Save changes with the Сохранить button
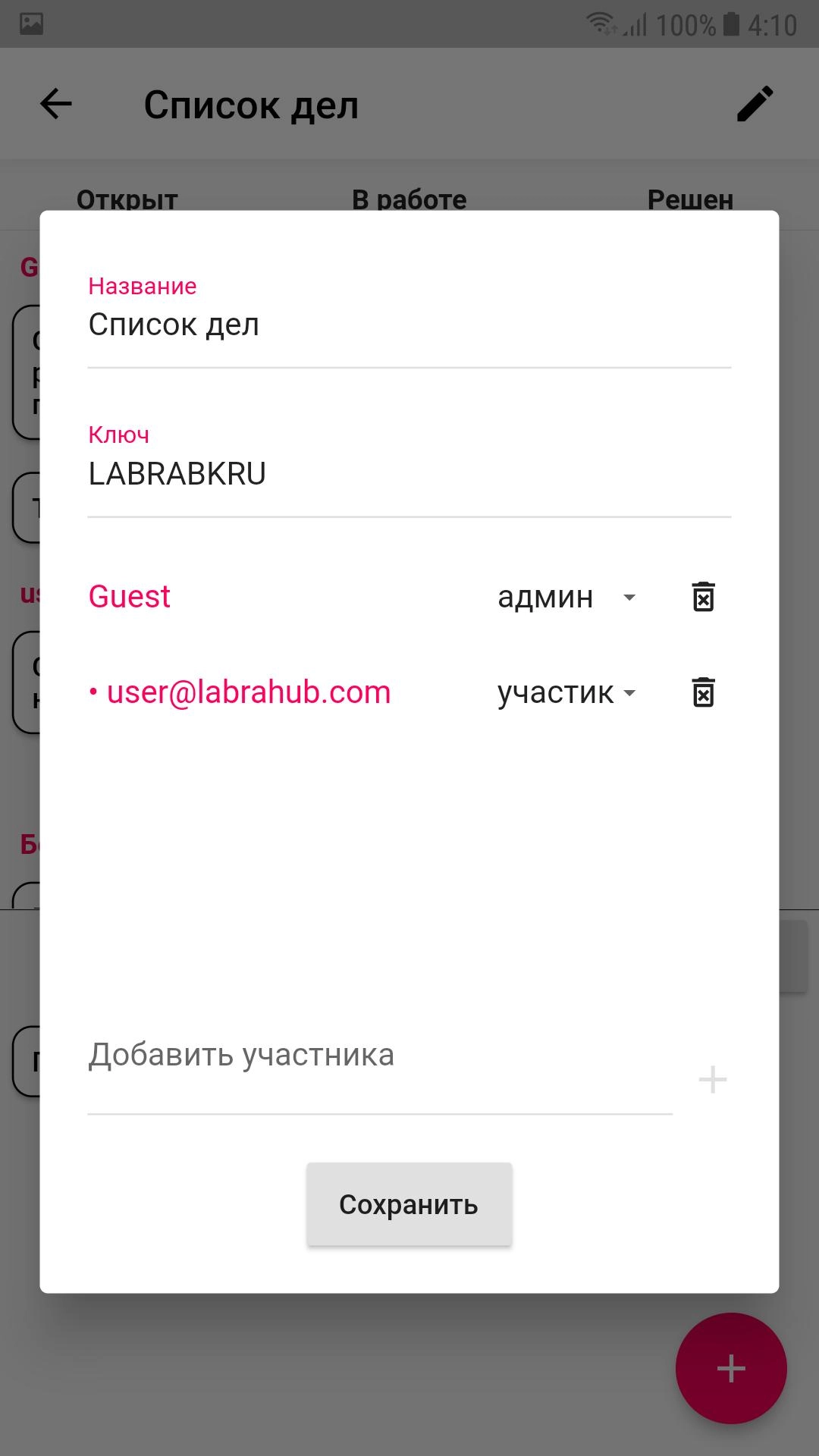Image resolution: width=819 pixels, height=1456 pixels. tap(409, 1204)
